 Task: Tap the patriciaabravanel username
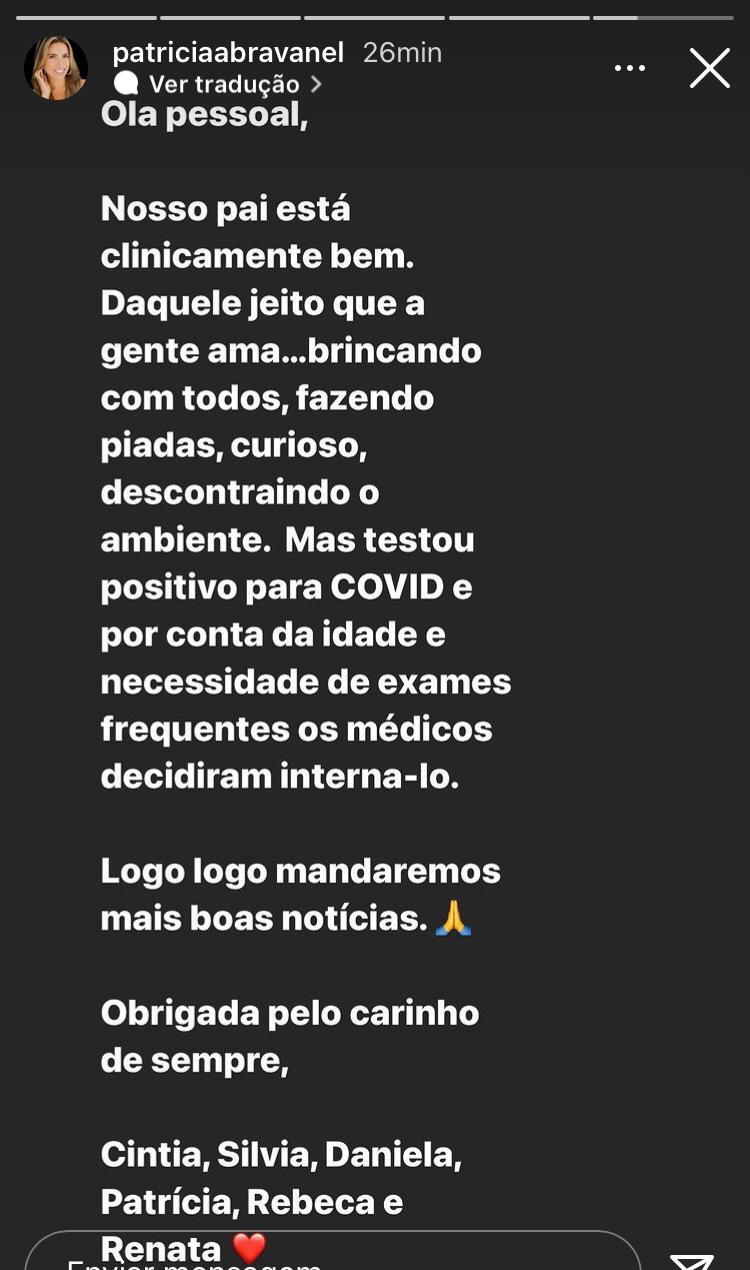228,52
